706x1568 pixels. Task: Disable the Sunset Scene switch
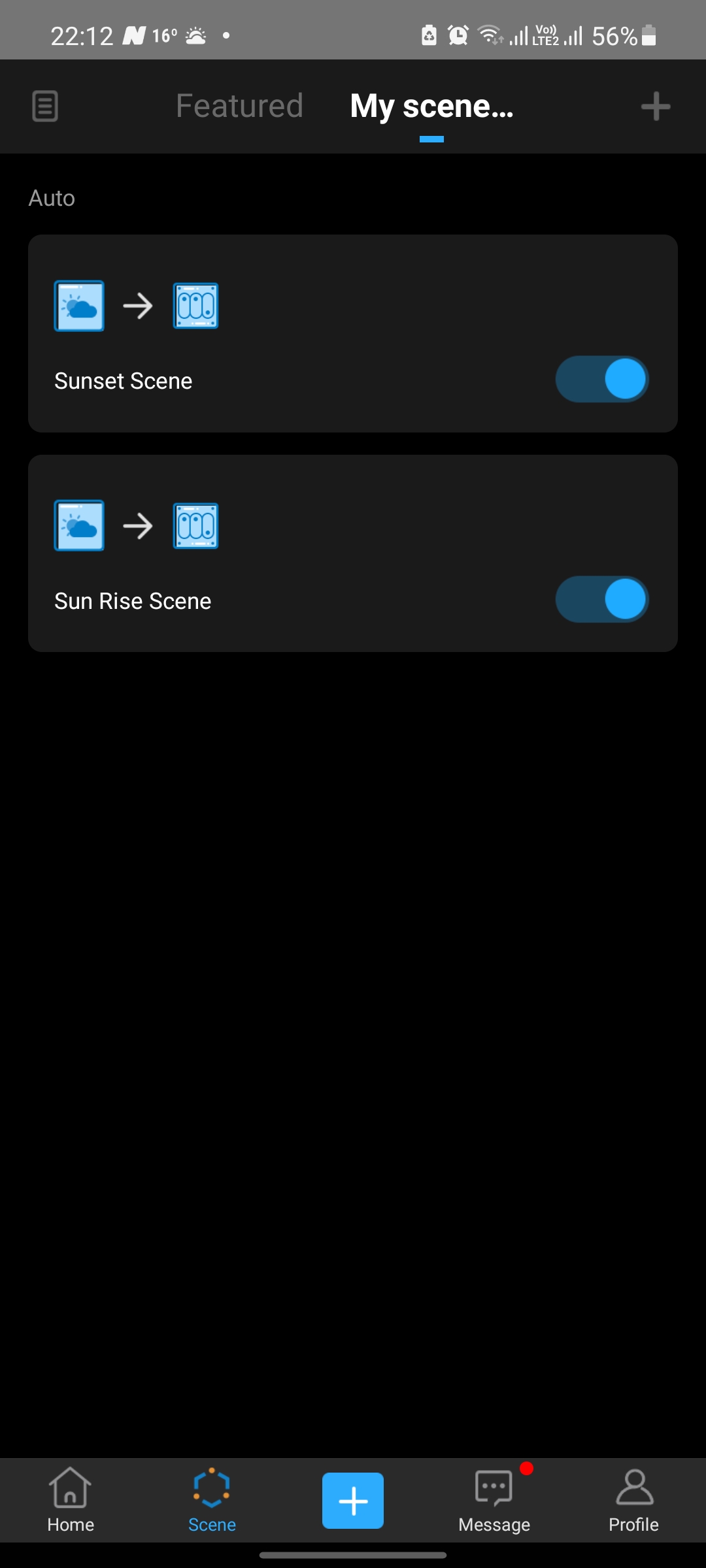pos(601,379)
